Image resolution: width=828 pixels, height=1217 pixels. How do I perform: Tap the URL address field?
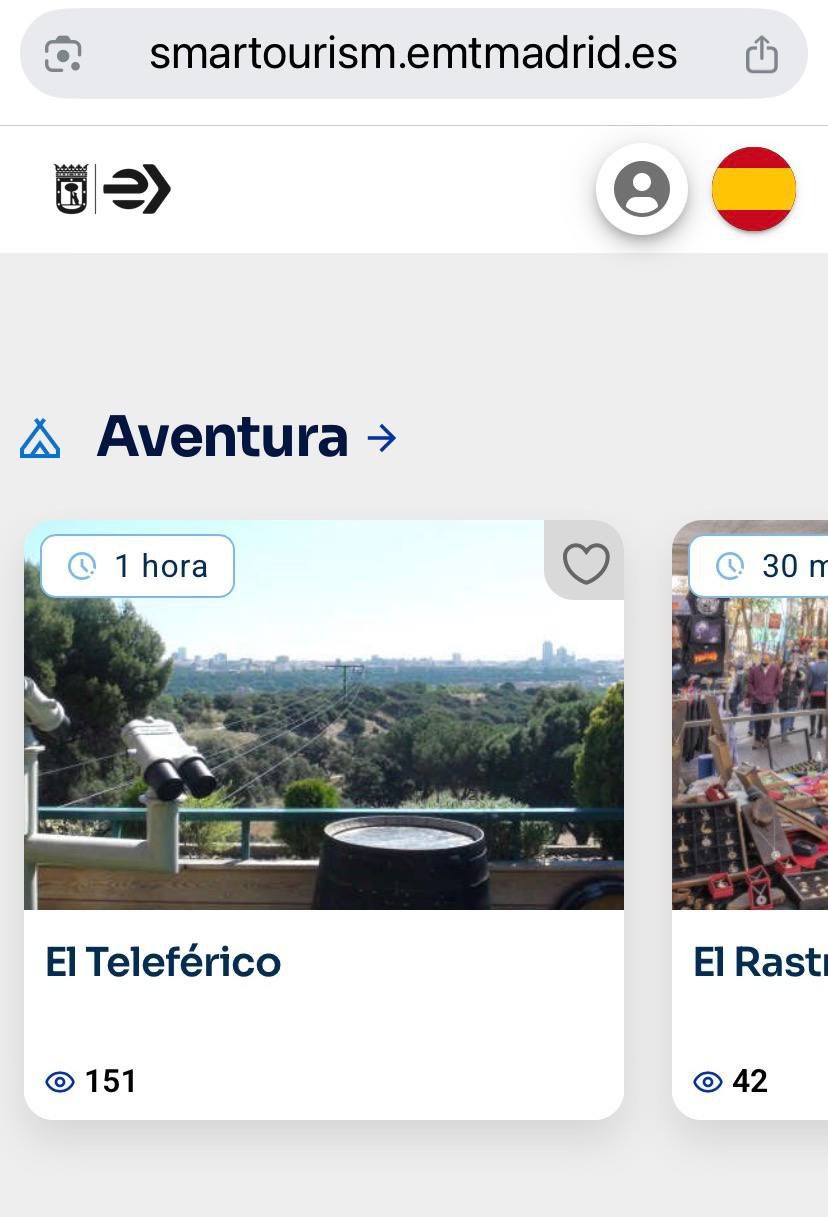click(x=413, y=54)
